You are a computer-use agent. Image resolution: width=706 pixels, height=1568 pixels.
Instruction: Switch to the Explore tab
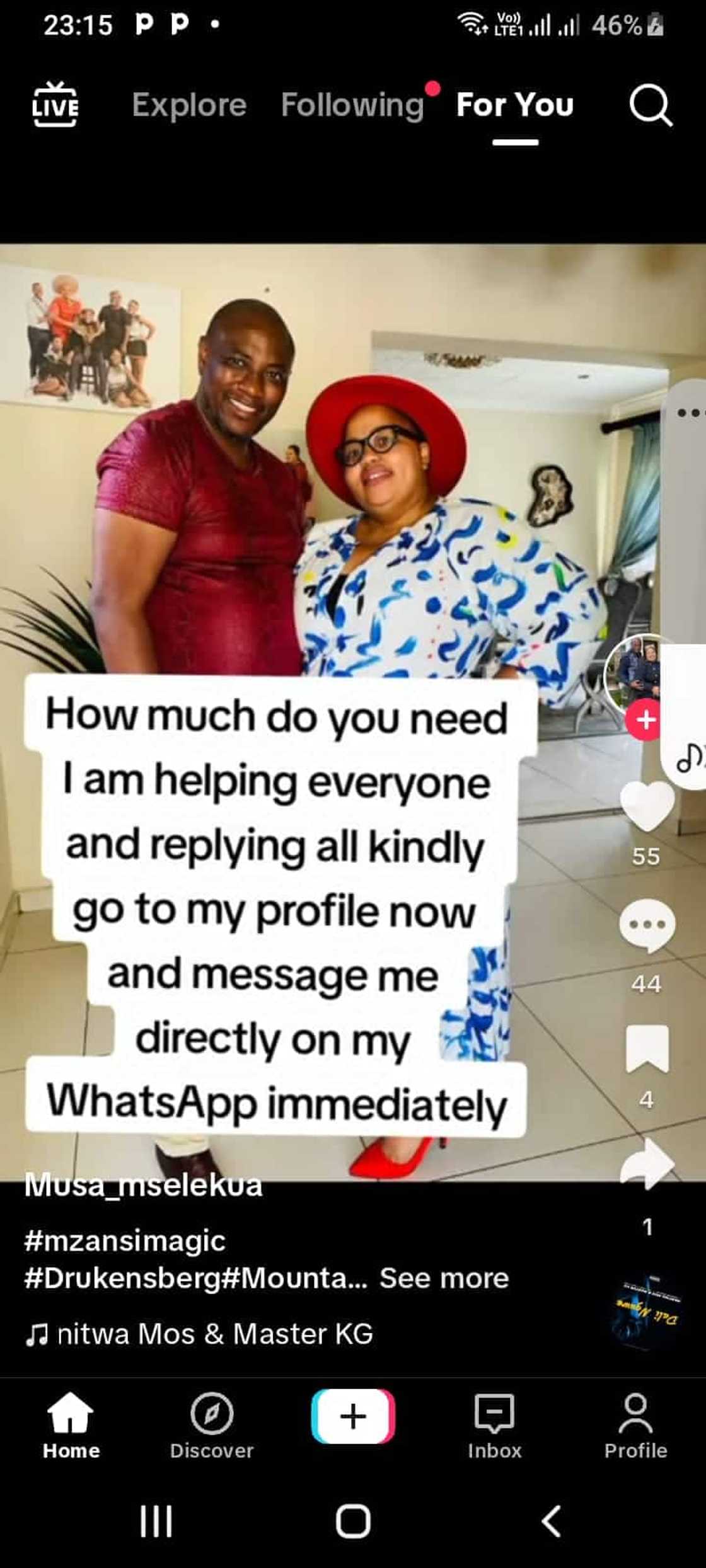(x=189, y=105)
